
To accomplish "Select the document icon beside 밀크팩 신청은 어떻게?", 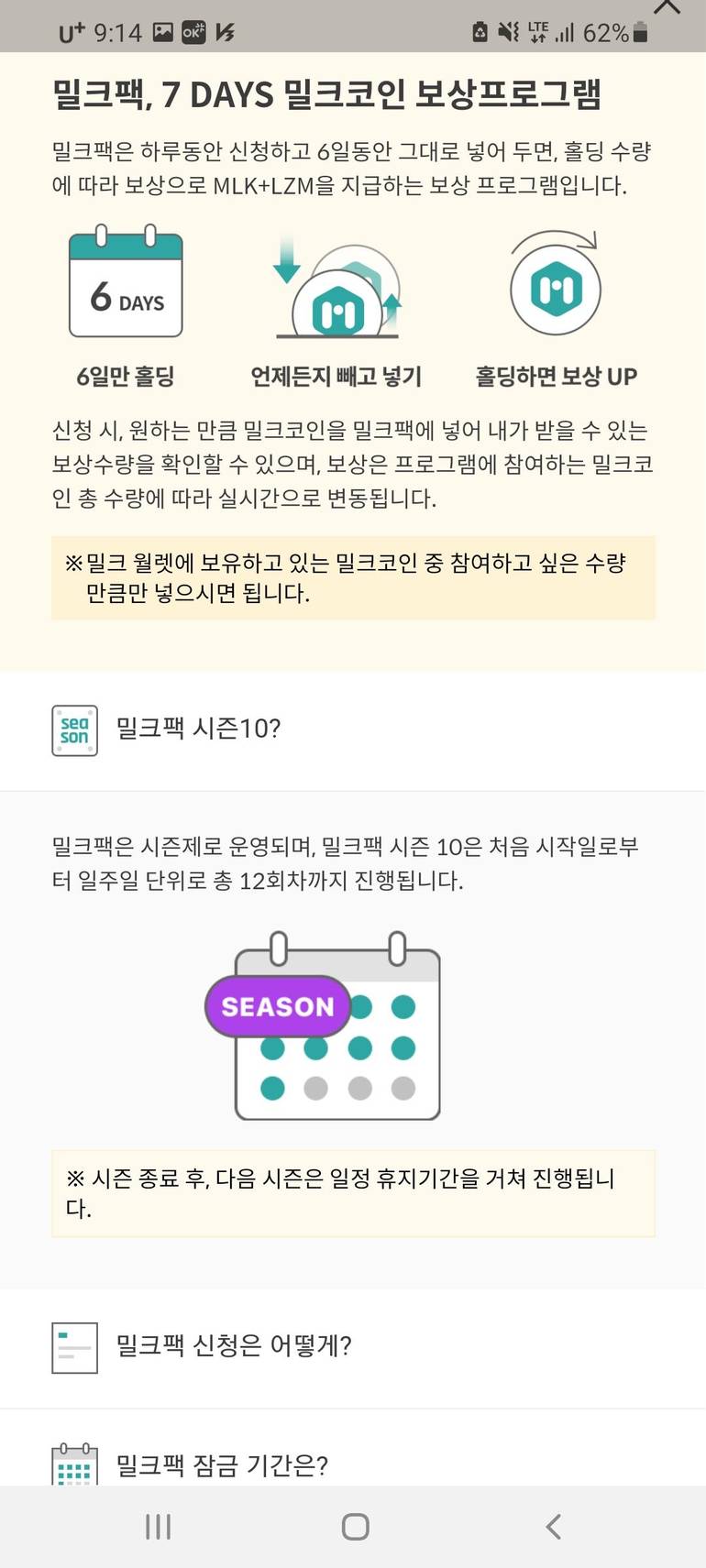I will (73, 1348).
